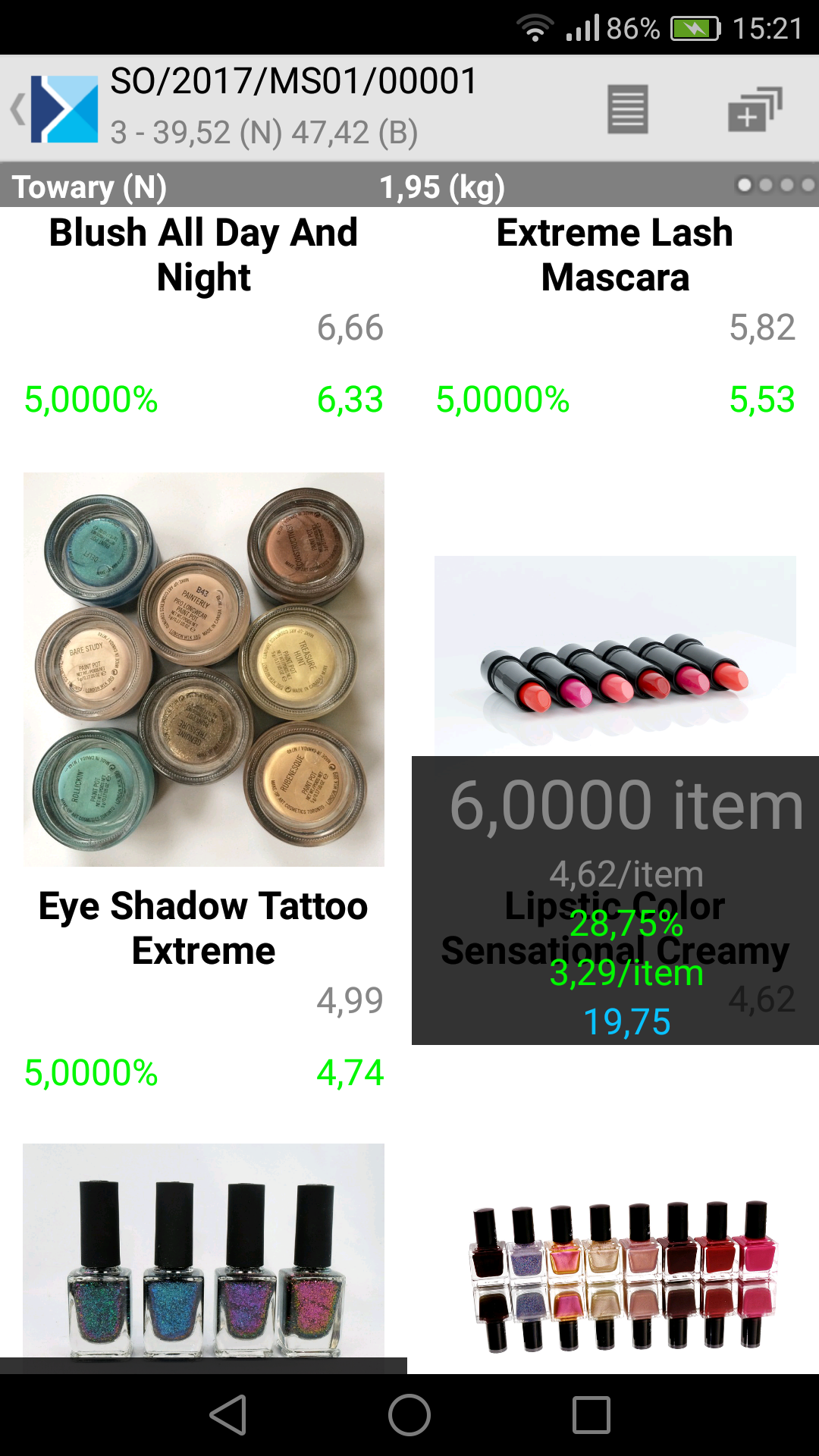
Task: Go to the home screen
Action: (409, 1415)
